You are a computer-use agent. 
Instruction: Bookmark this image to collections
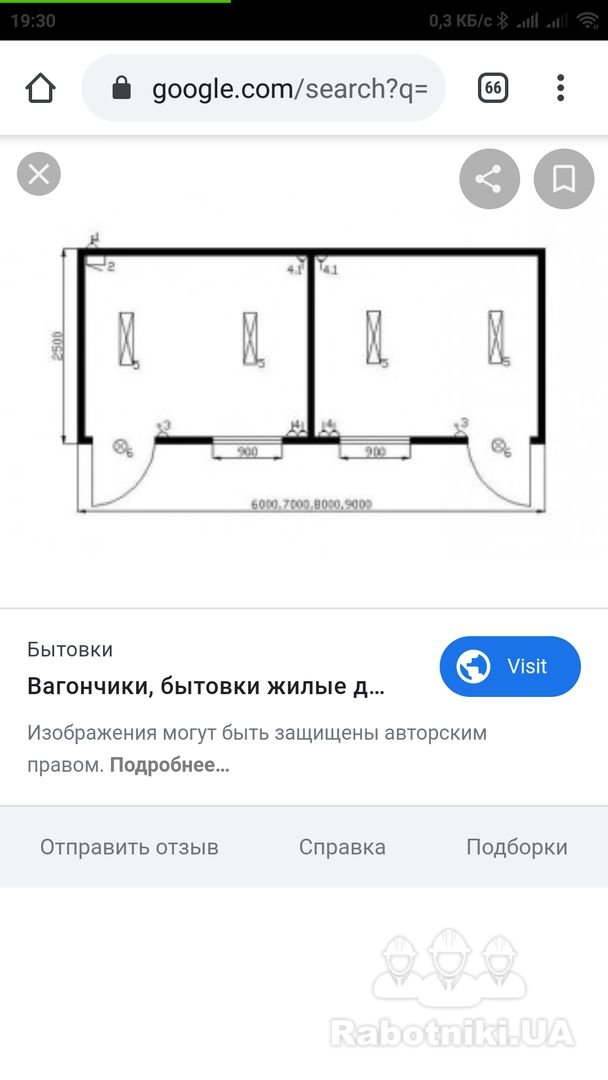point(564,179)
